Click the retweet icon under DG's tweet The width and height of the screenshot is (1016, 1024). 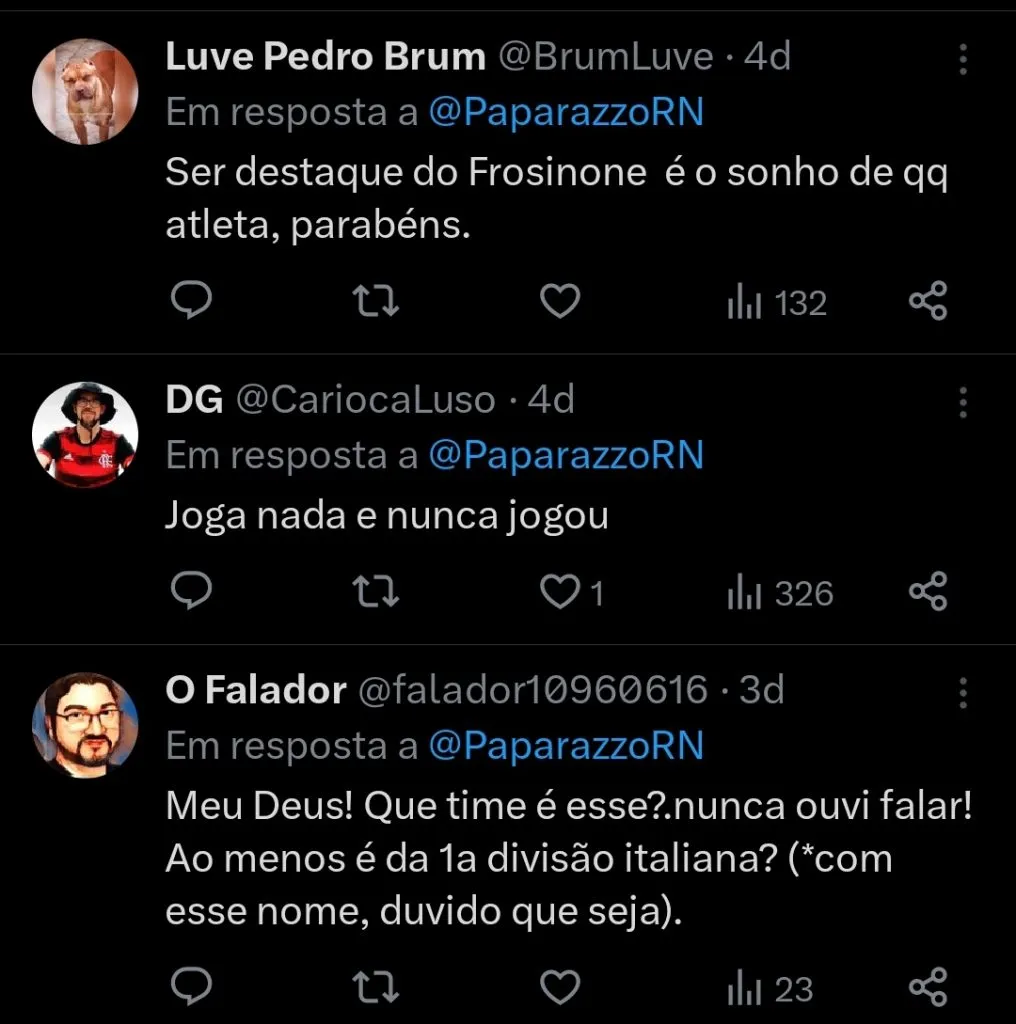375,590
